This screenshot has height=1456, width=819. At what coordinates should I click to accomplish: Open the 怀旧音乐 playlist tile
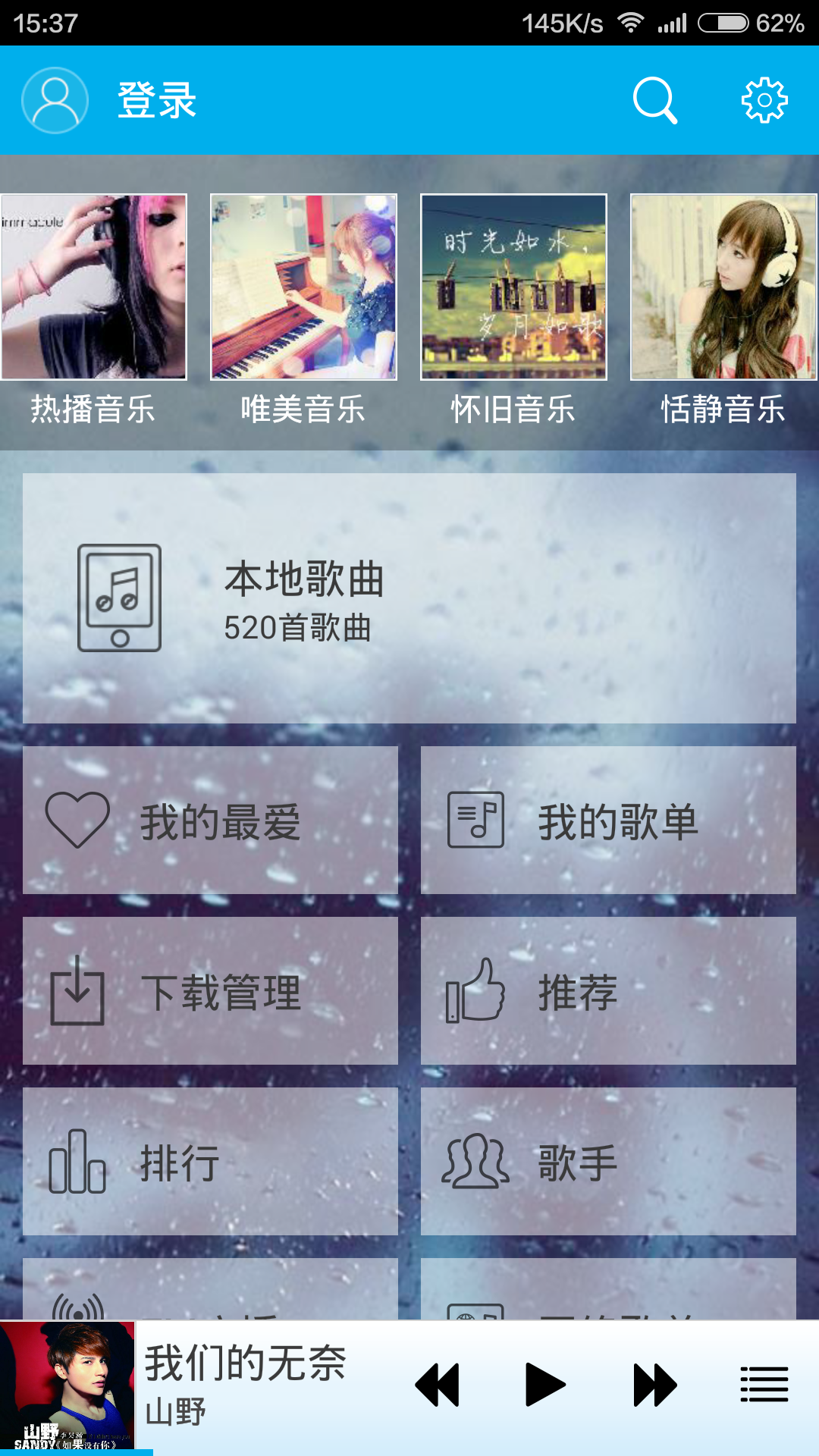click(513, 287)
